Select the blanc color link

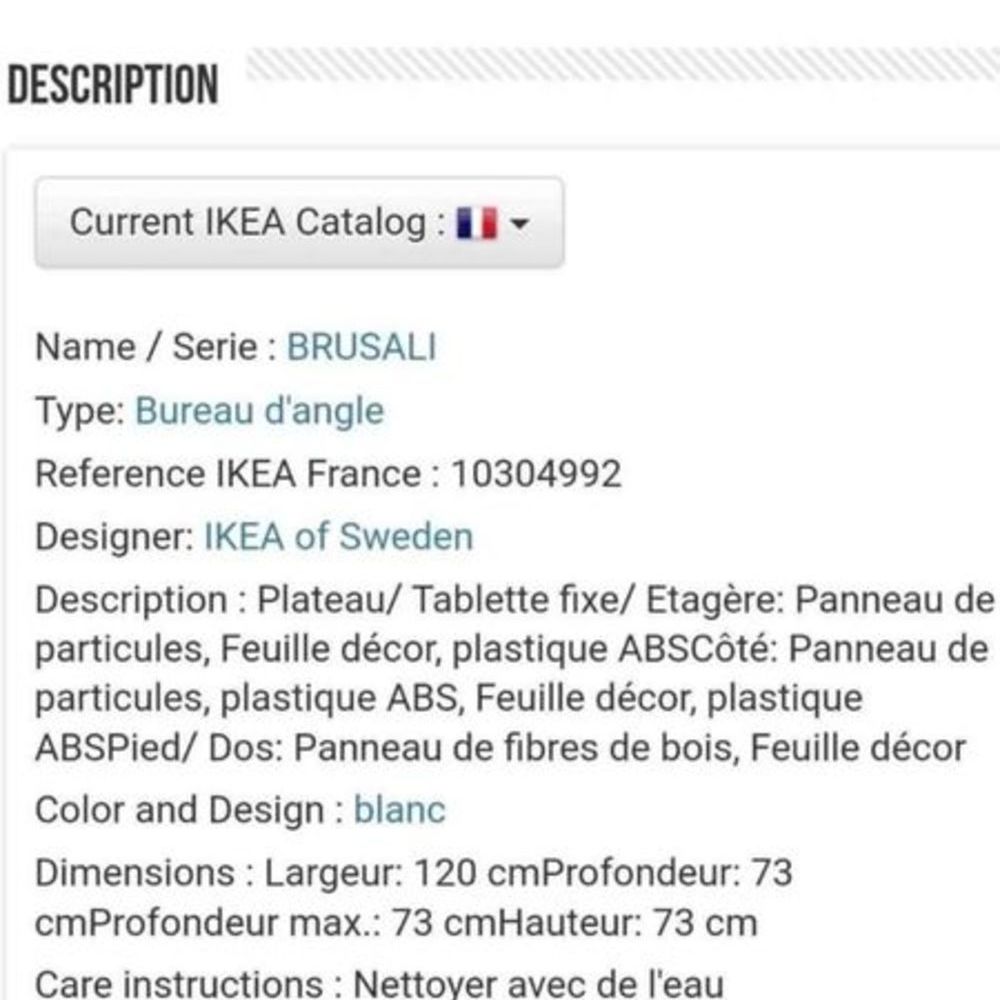(399, 809)
